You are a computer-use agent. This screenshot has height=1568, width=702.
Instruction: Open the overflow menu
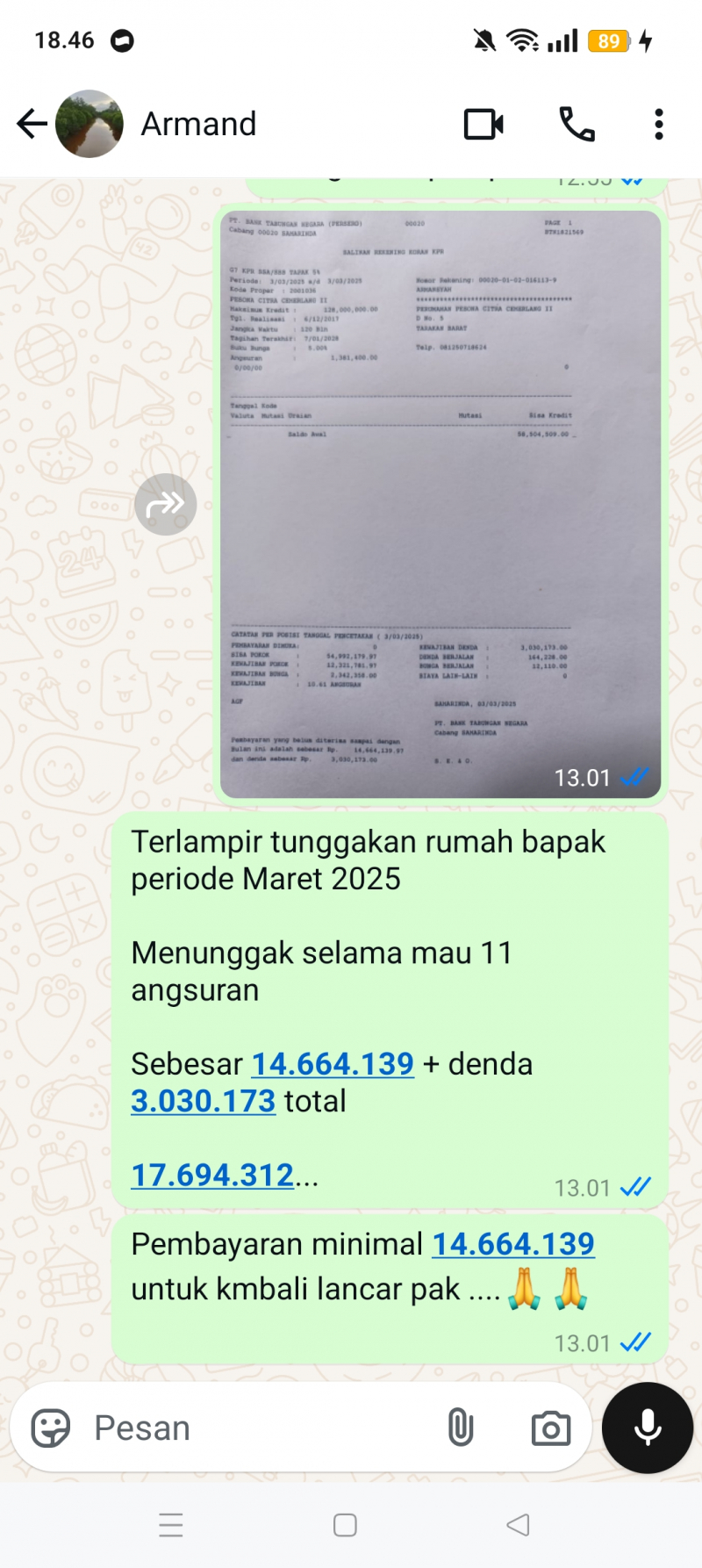pos(659,125)
